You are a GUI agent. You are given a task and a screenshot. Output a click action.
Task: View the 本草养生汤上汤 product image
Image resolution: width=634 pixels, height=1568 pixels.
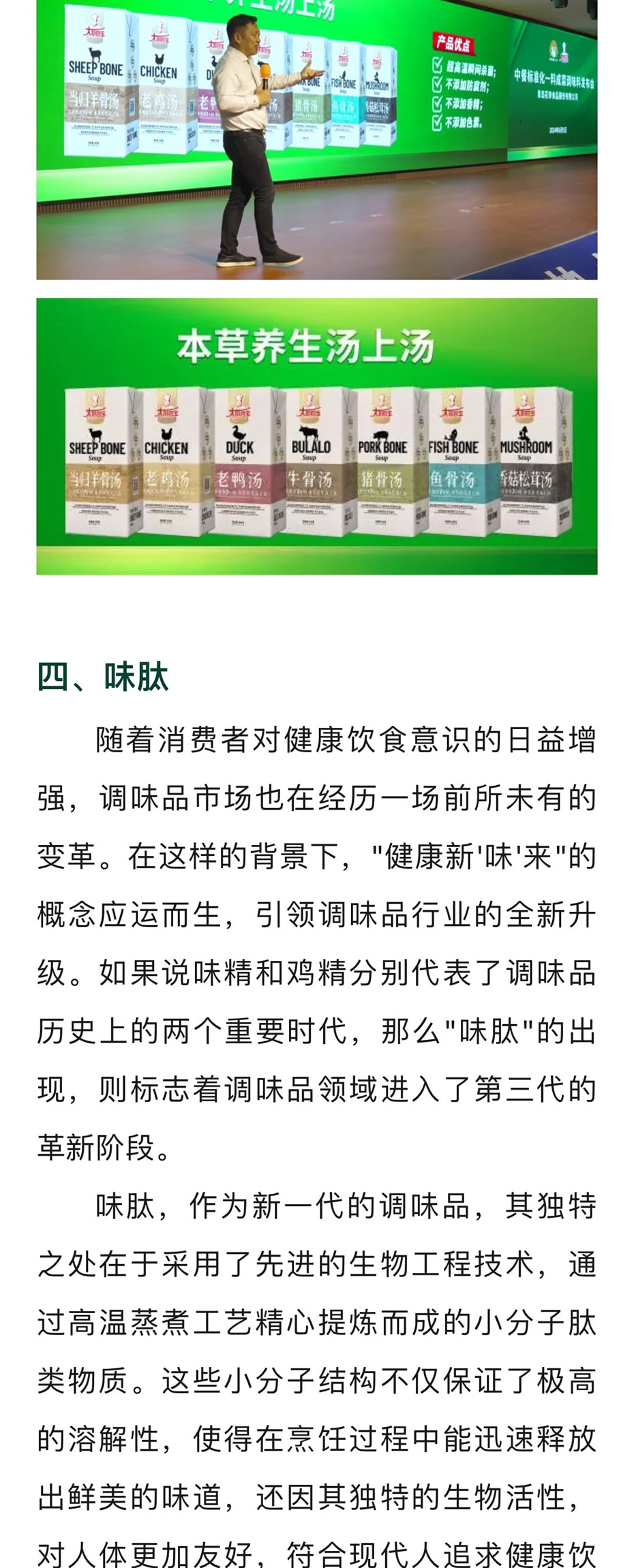pos(316,436)
